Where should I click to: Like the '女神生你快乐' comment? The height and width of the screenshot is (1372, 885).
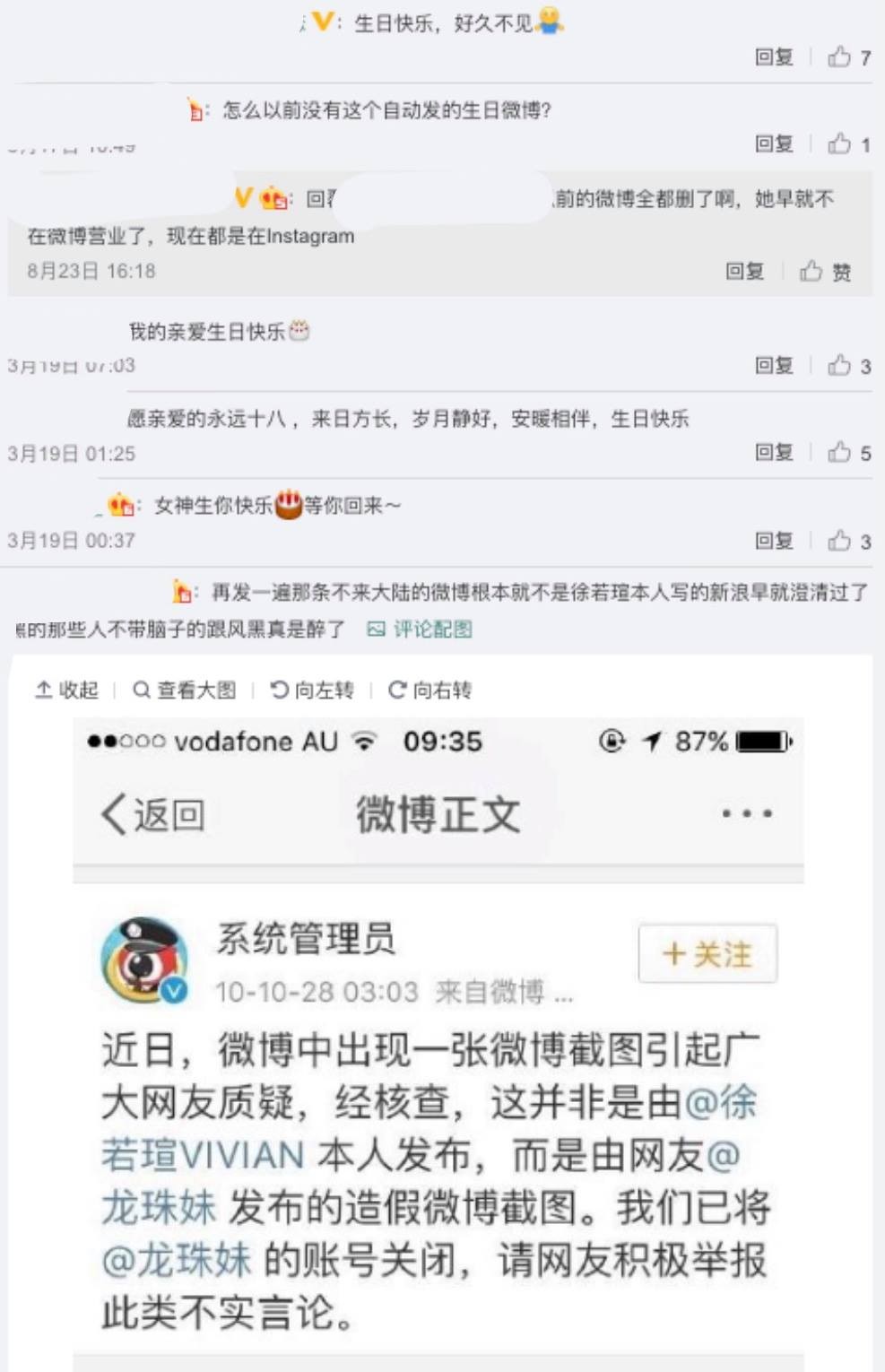click(848, 540)
